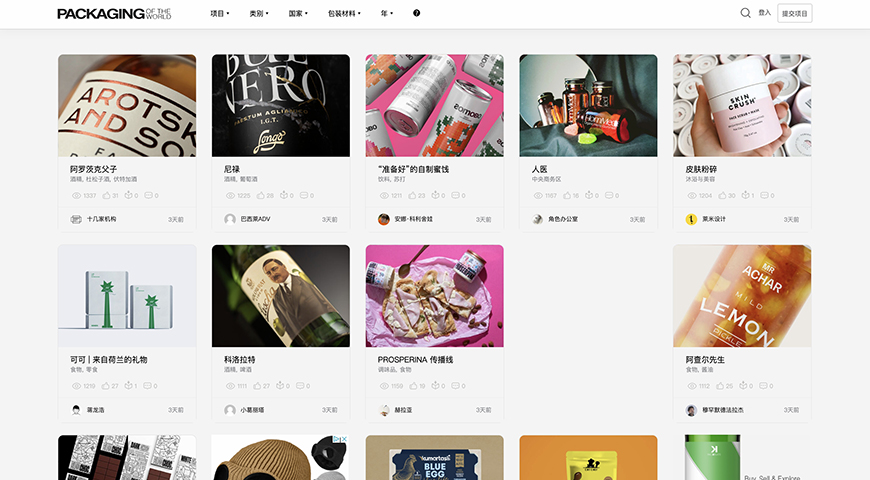Image resolution: width=870 pixels, height=480 pixels.
Task: Open the "准备好"的自制蜜饯 card
Action: (x=434, y=106)
